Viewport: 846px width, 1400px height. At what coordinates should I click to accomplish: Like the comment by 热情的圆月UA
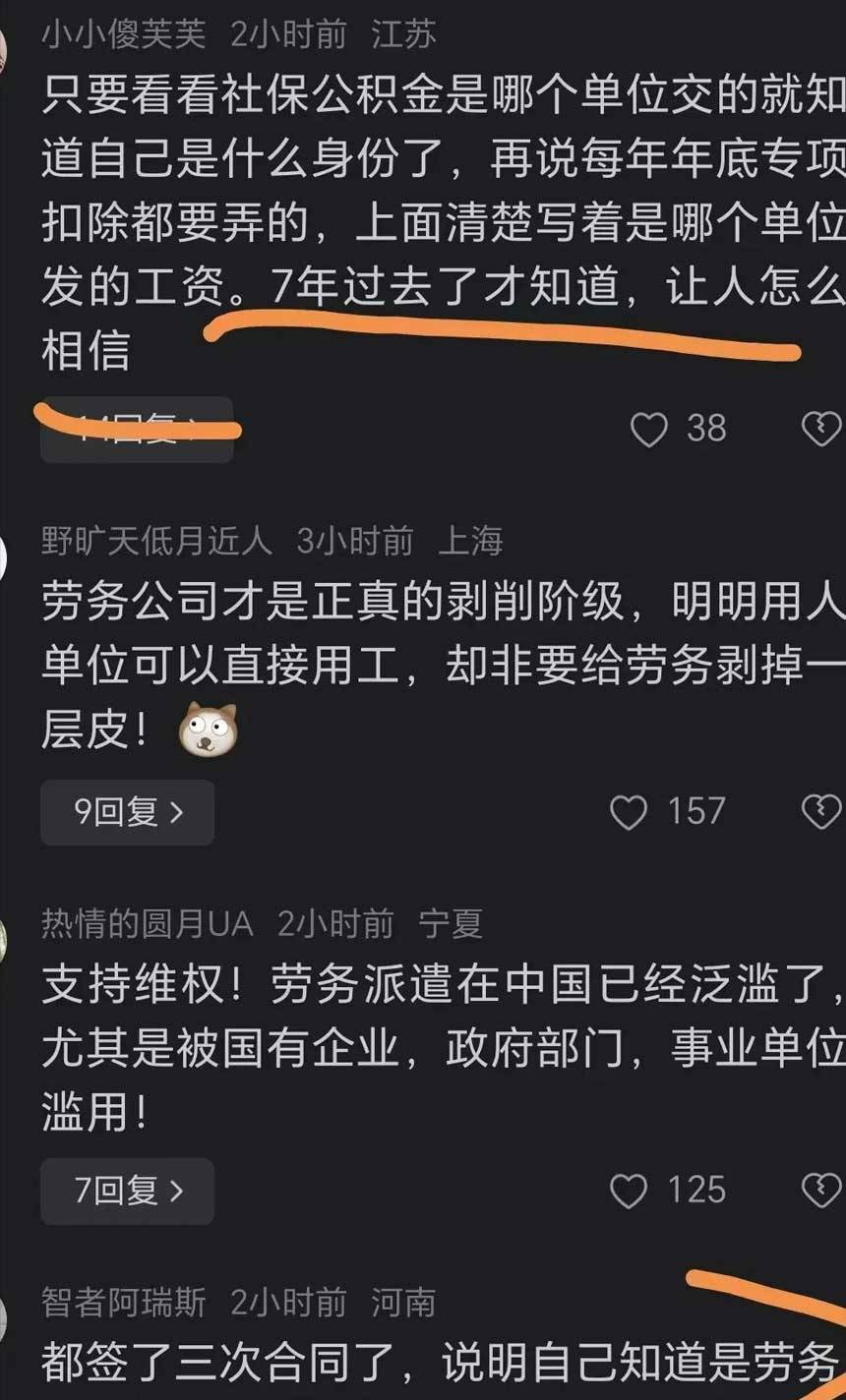[x=630, y=1191]
